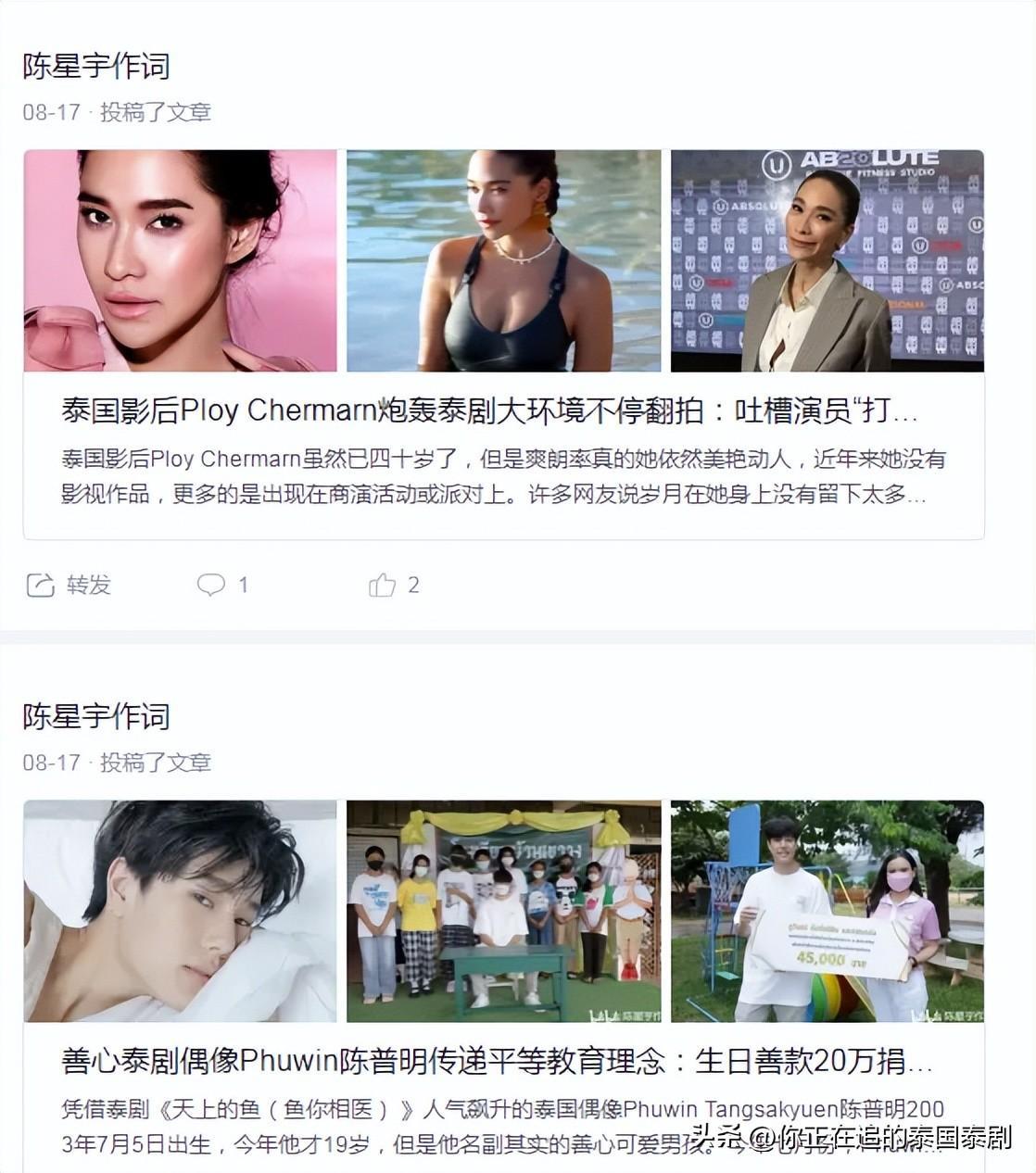Image resolution: width=1036 pixels, height=1173 pixels.
Task: Open author 陈星宇作词 above the Ploy Chermarn post
Action: (x=96, y=67)
